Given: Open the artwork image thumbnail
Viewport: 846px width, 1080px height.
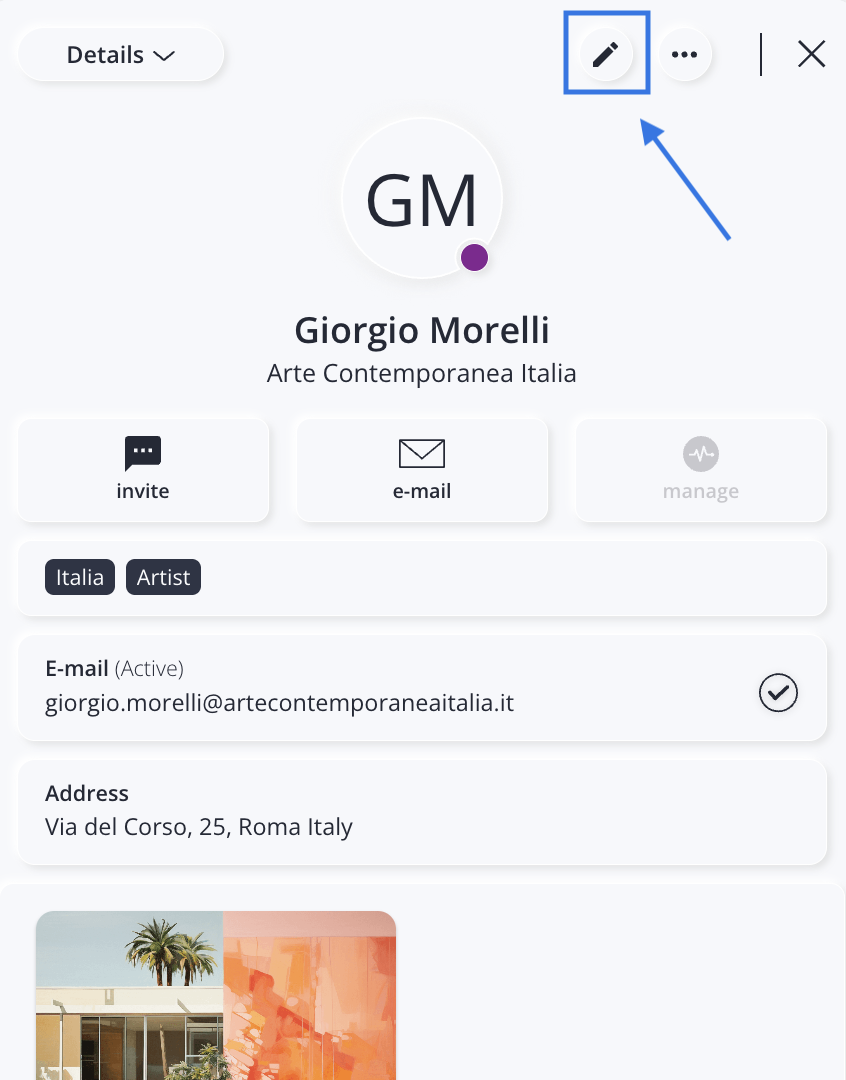Looking at the screenshot, I should pos(216,995).
